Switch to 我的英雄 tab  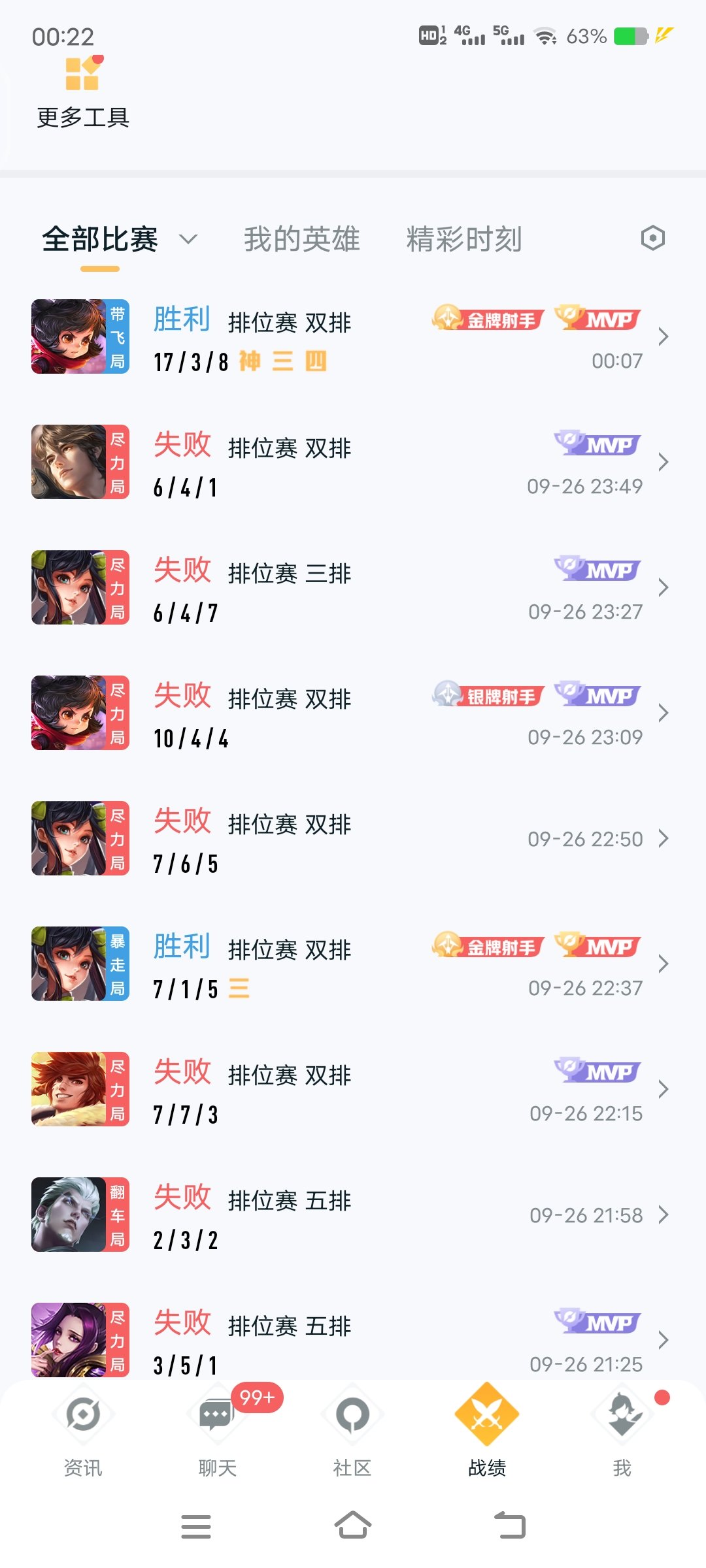click(x=301, y=239)
